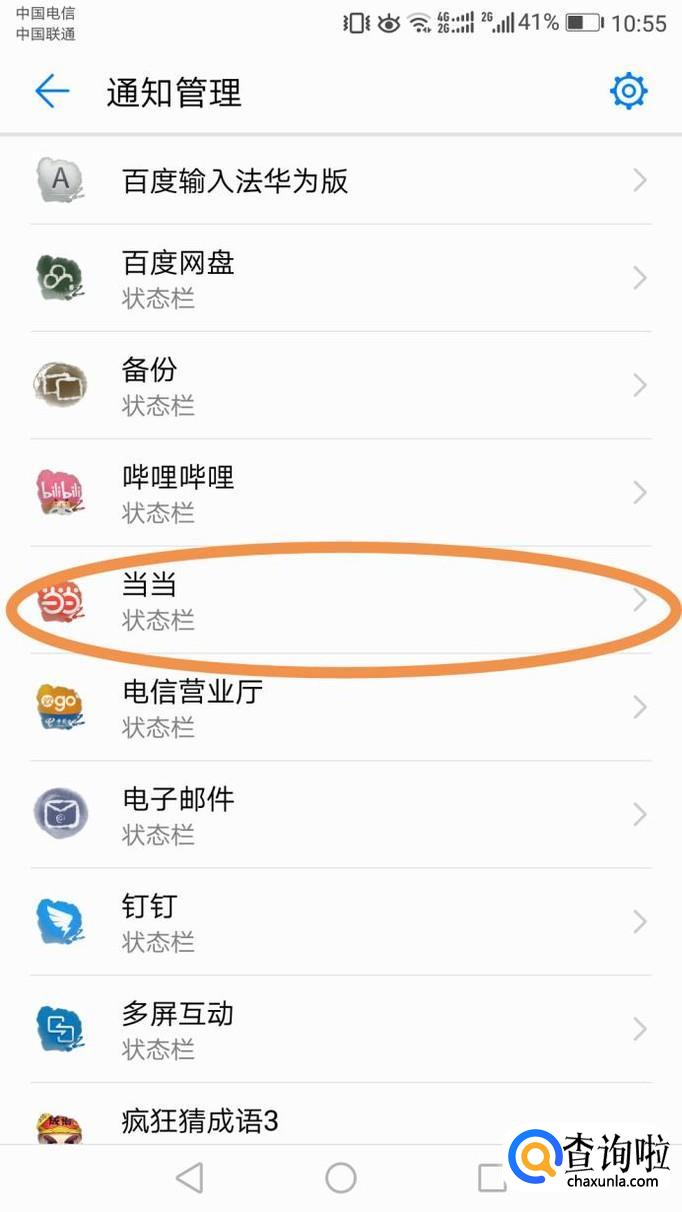Open 百度网盘 notification settings
Screen dimensions: 682x1212
(340, 278)
